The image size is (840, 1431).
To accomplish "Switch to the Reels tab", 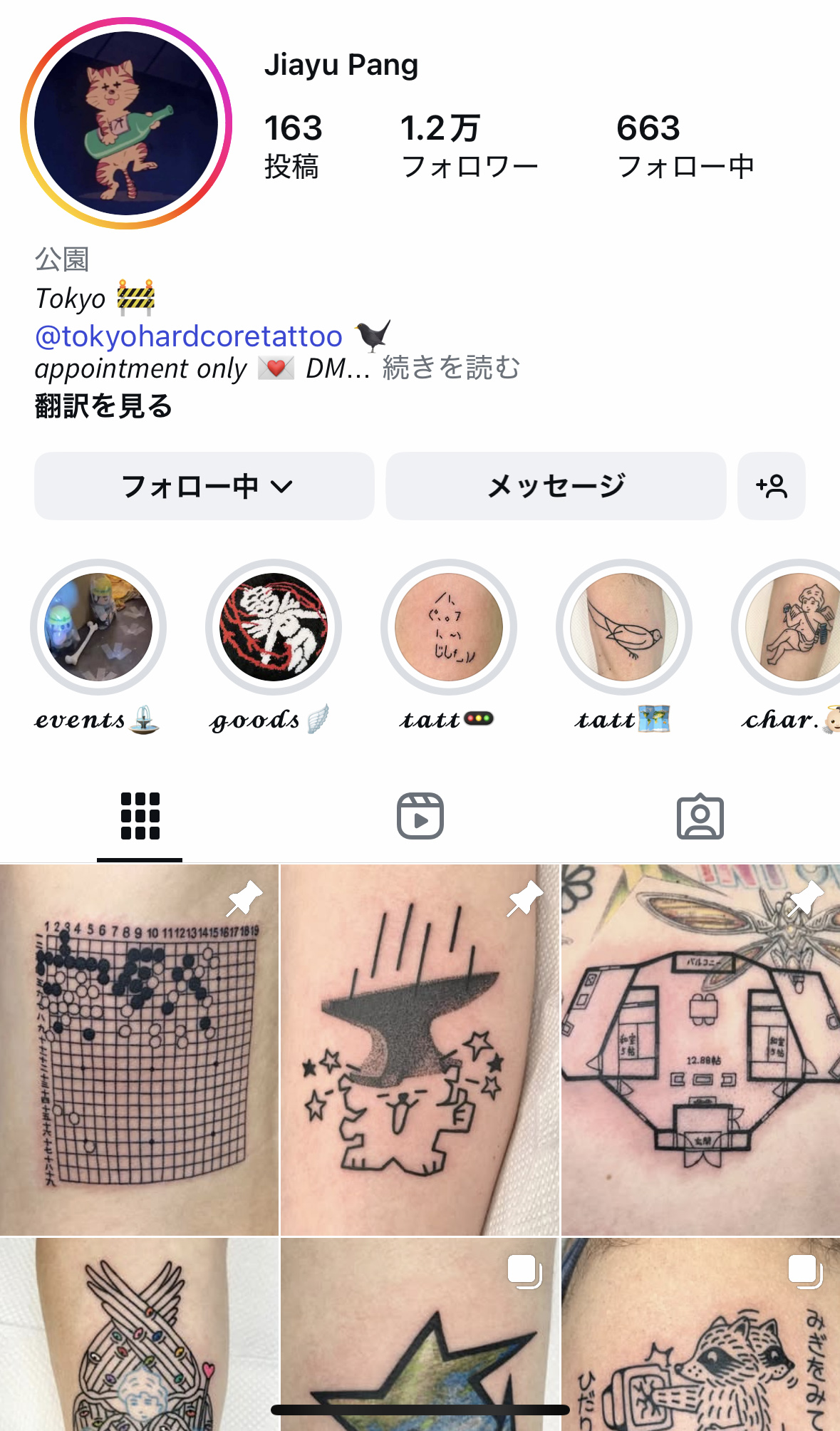I will pos(420,816).
